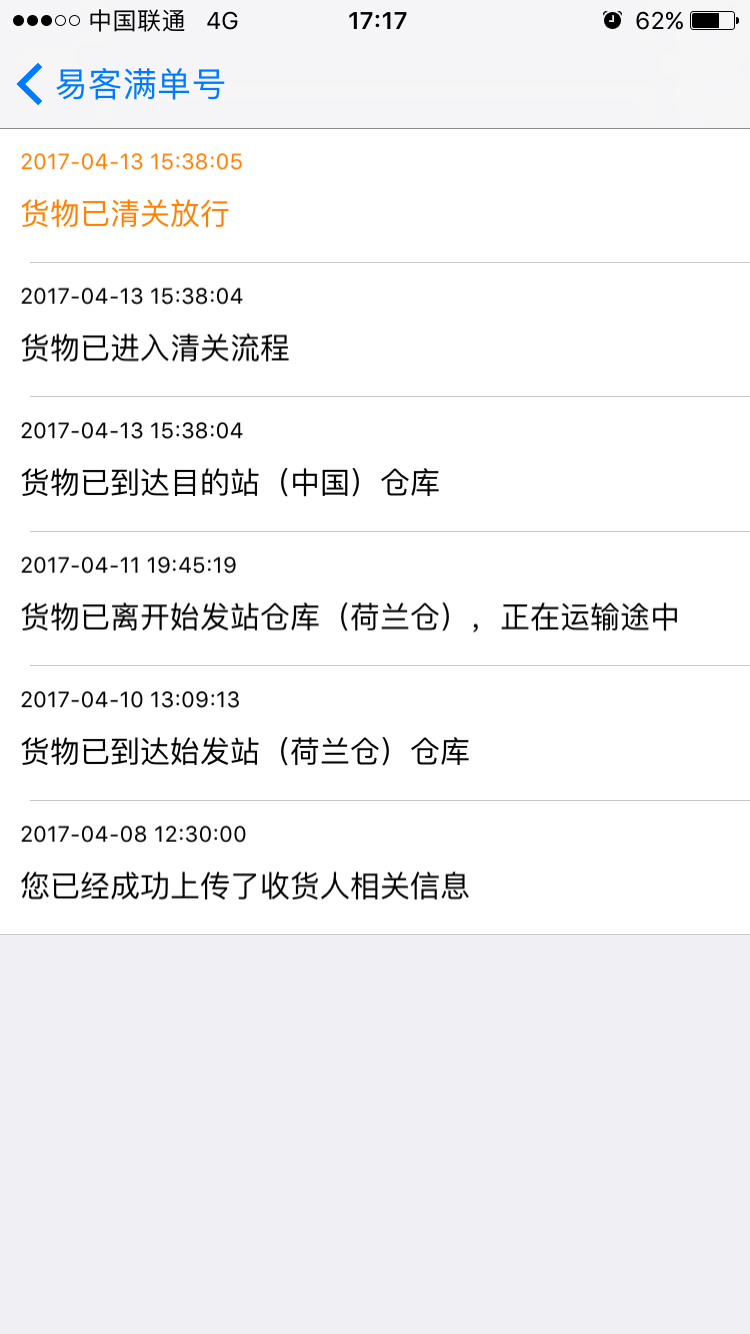This screenshot has width=750, height=1334.
Task: Tap the entry about leaving 荷兰仓 warehouse
Action: click(350, 617)
